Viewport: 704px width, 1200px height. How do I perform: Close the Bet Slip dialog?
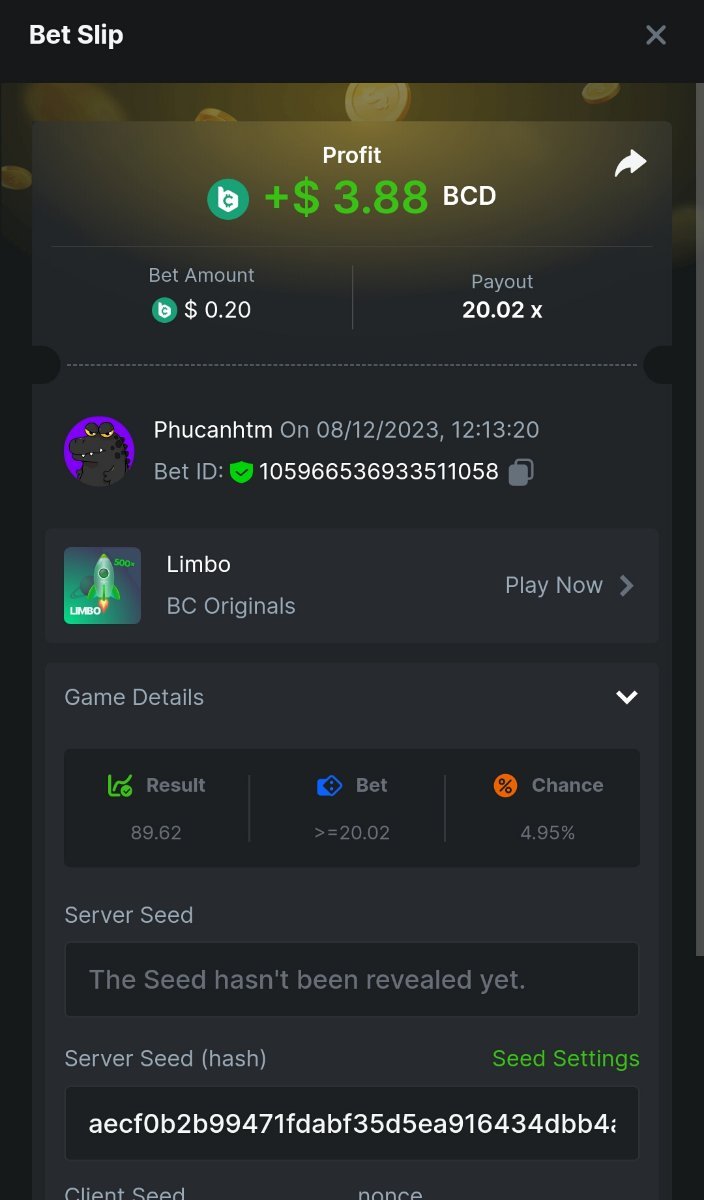tap(656, 36)
